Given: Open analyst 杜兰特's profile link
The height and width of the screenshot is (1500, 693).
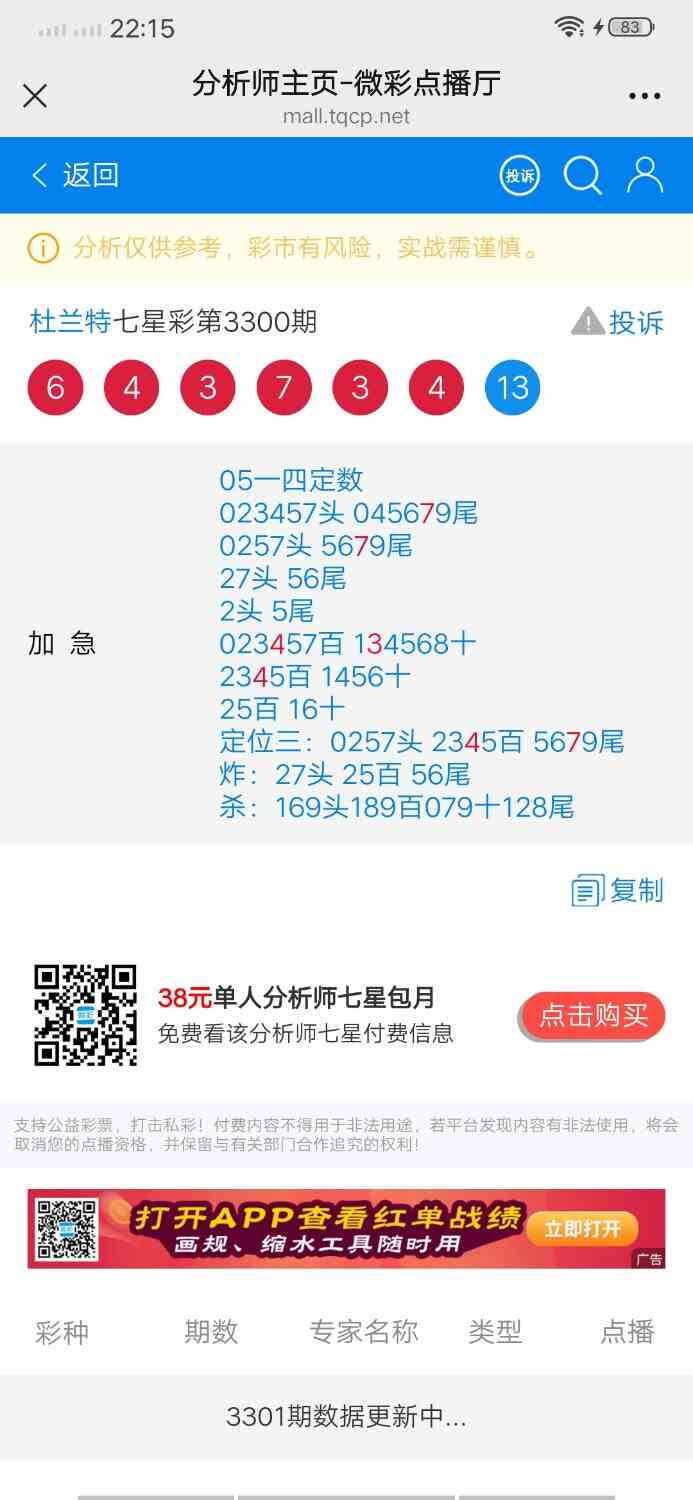Looking at the screenshot, I should tap(70, 322).
